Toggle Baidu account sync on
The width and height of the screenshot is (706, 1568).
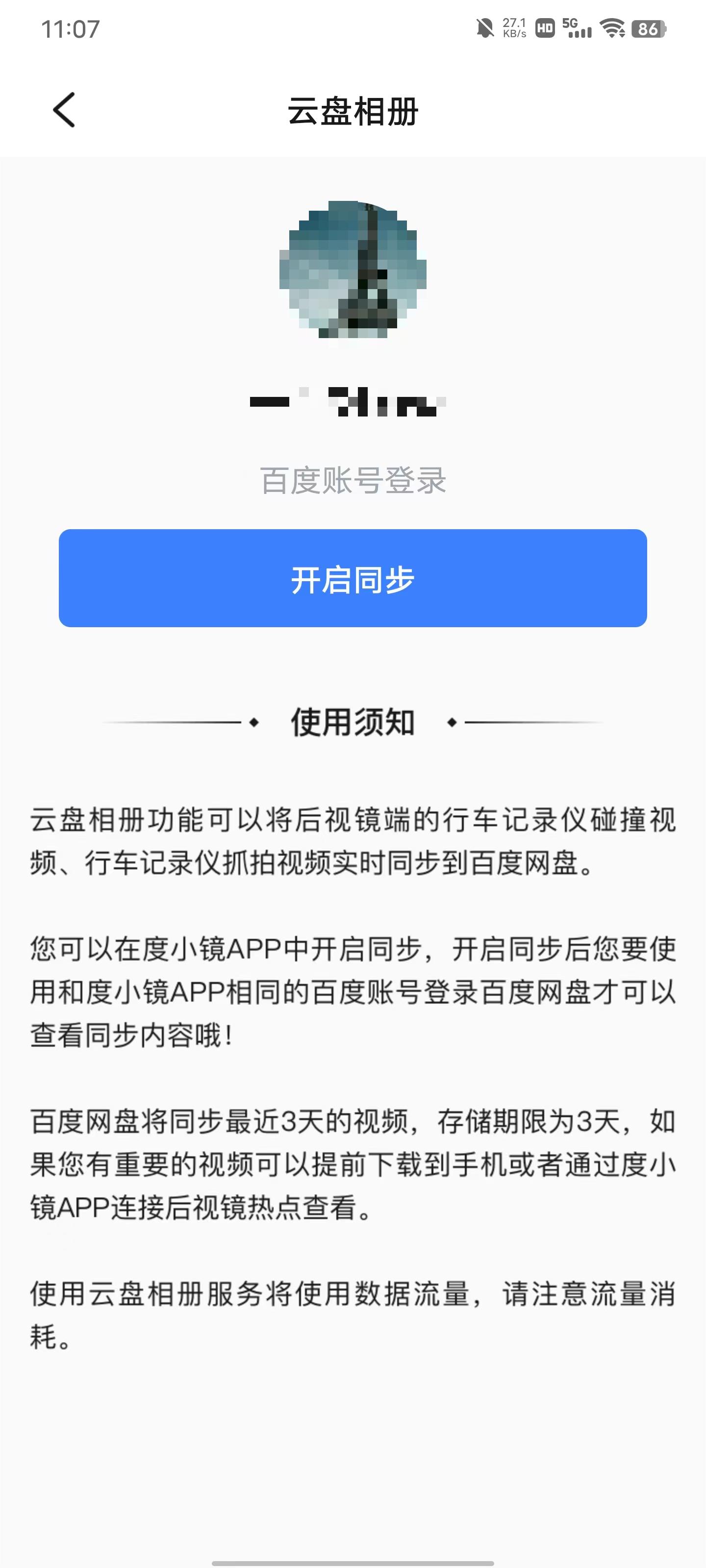[353, 580]
